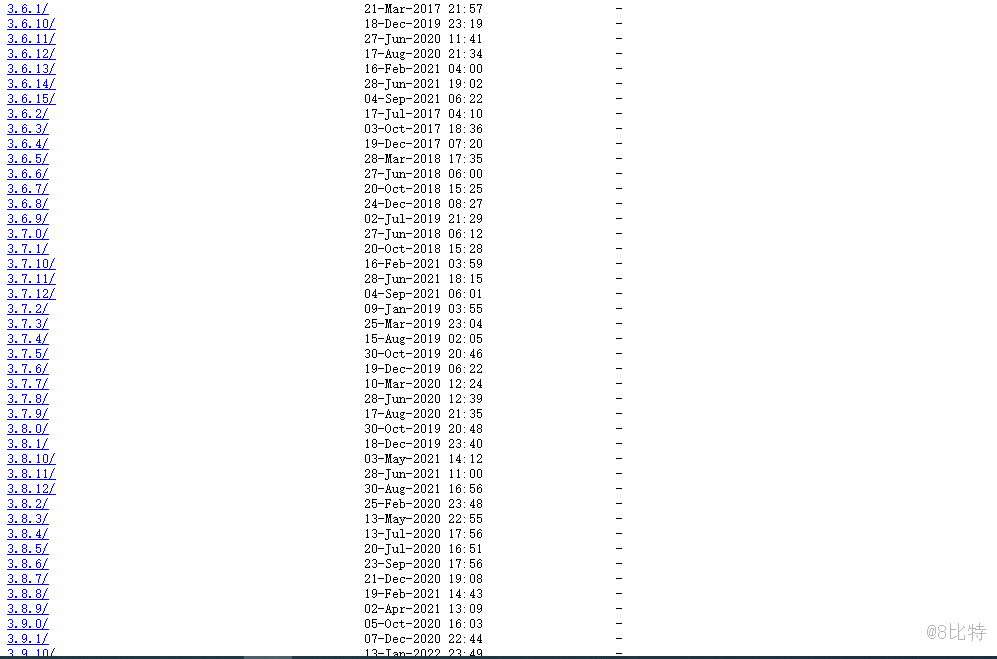Follow the 3.6.15/ directory link
997x659 pixels.
coord(31,99)
